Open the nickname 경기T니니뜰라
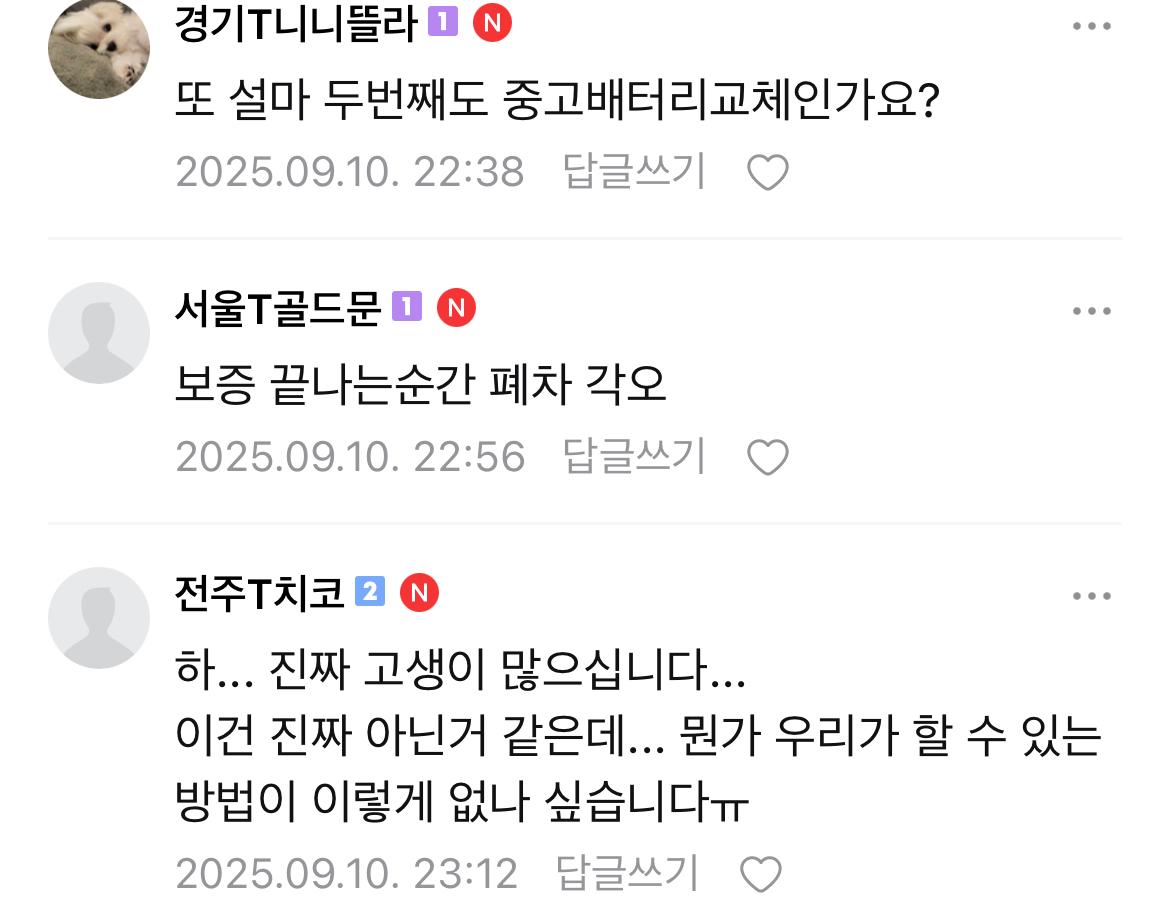 tap(296, 24)
